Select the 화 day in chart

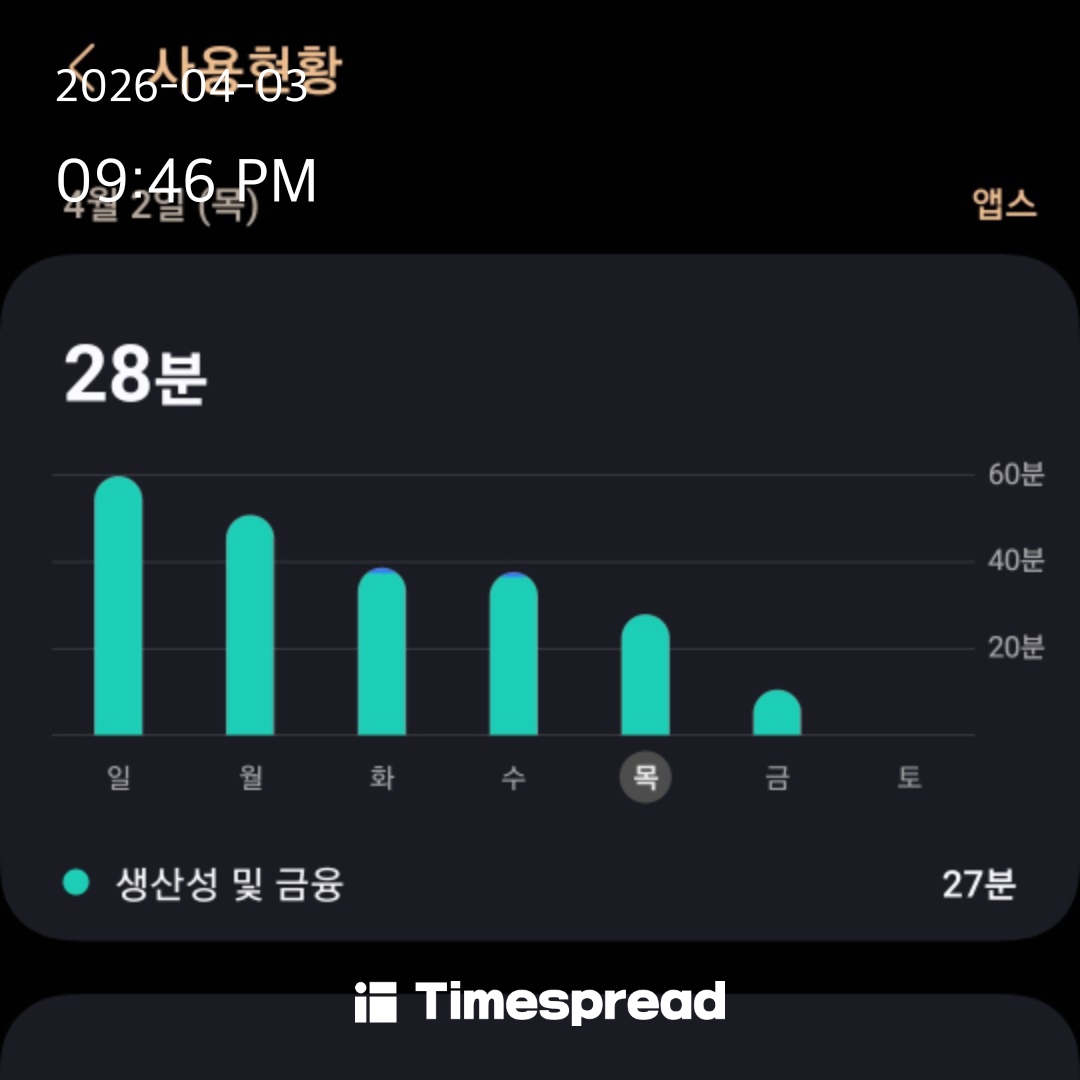[x=382, y=778]
